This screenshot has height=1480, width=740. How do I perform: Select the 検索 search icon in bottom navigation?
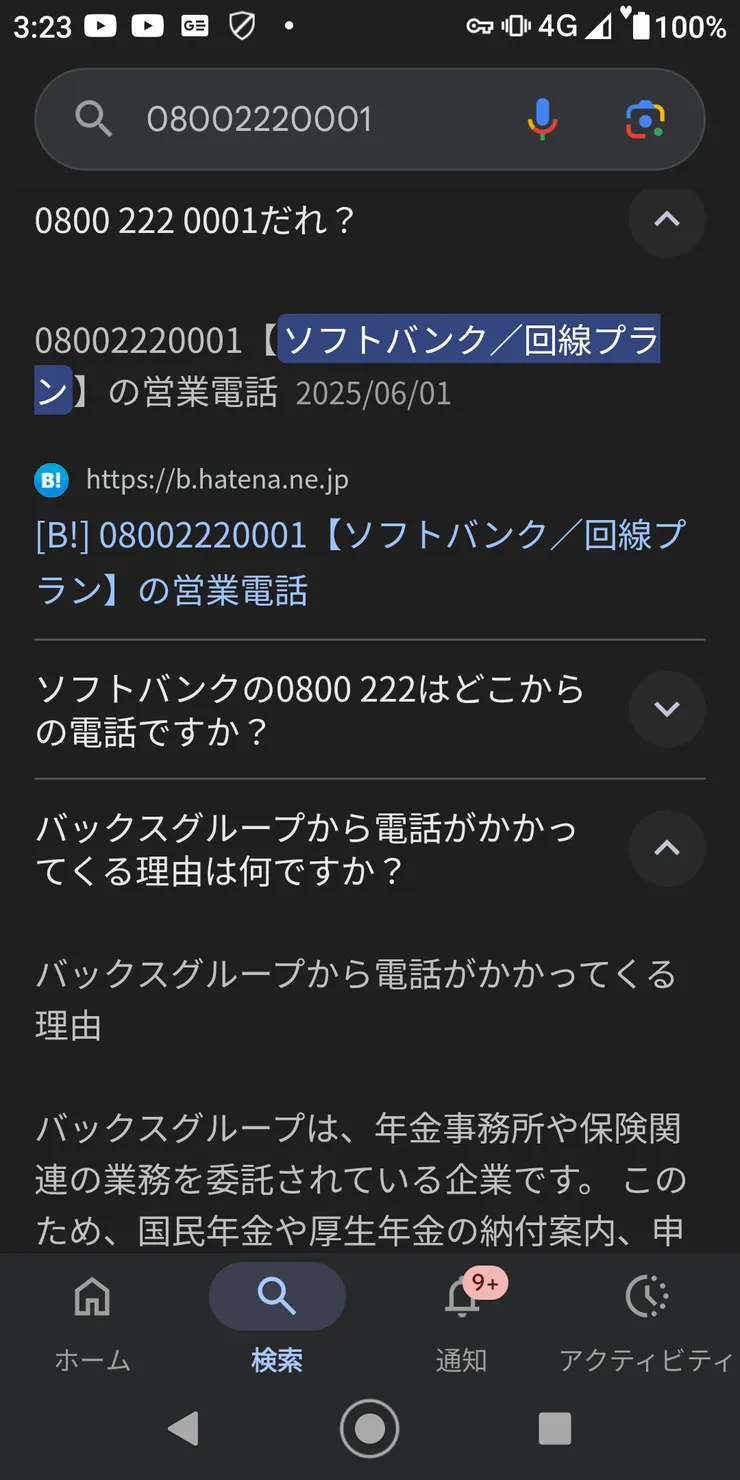[276, 1296]
